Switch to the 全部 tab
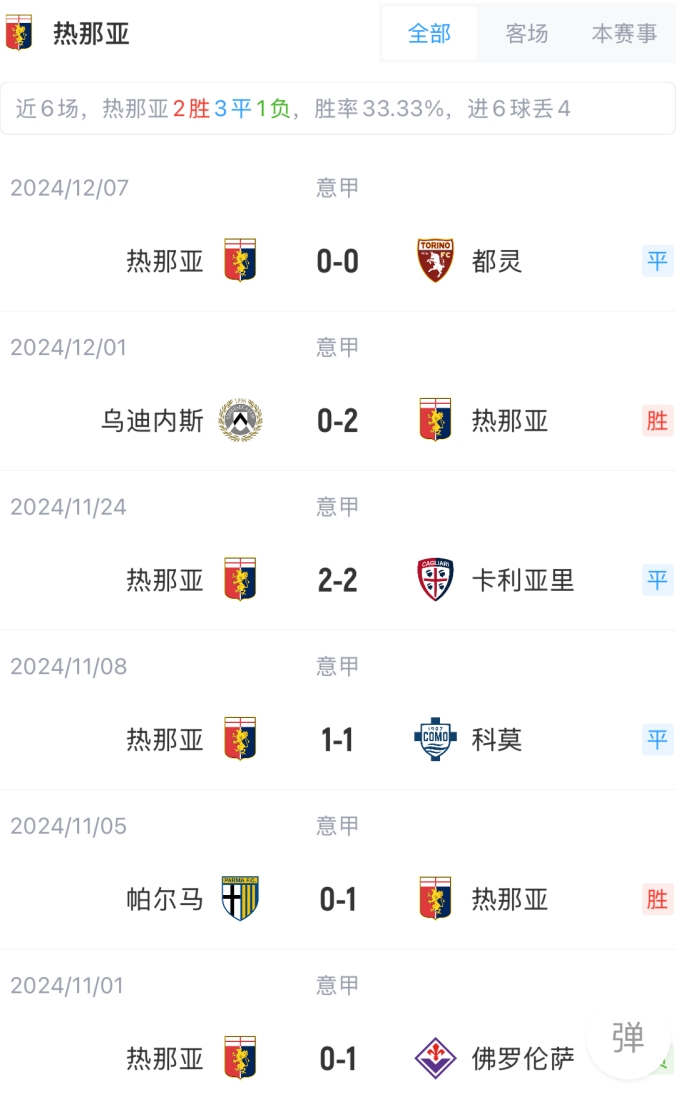The image size is (680, 1105). click(430, 34)
